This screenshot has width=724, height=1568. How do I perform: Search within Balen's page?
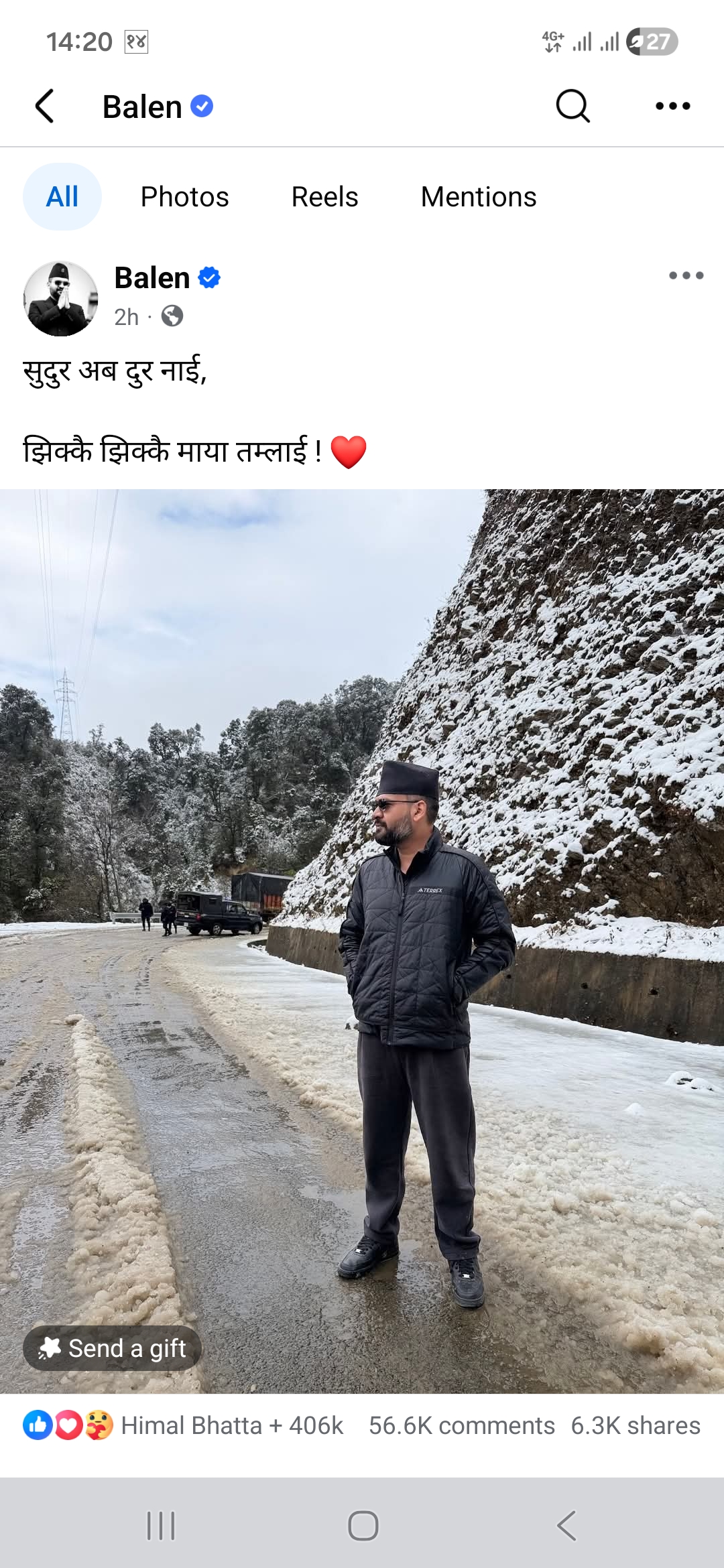click(572, 106)
